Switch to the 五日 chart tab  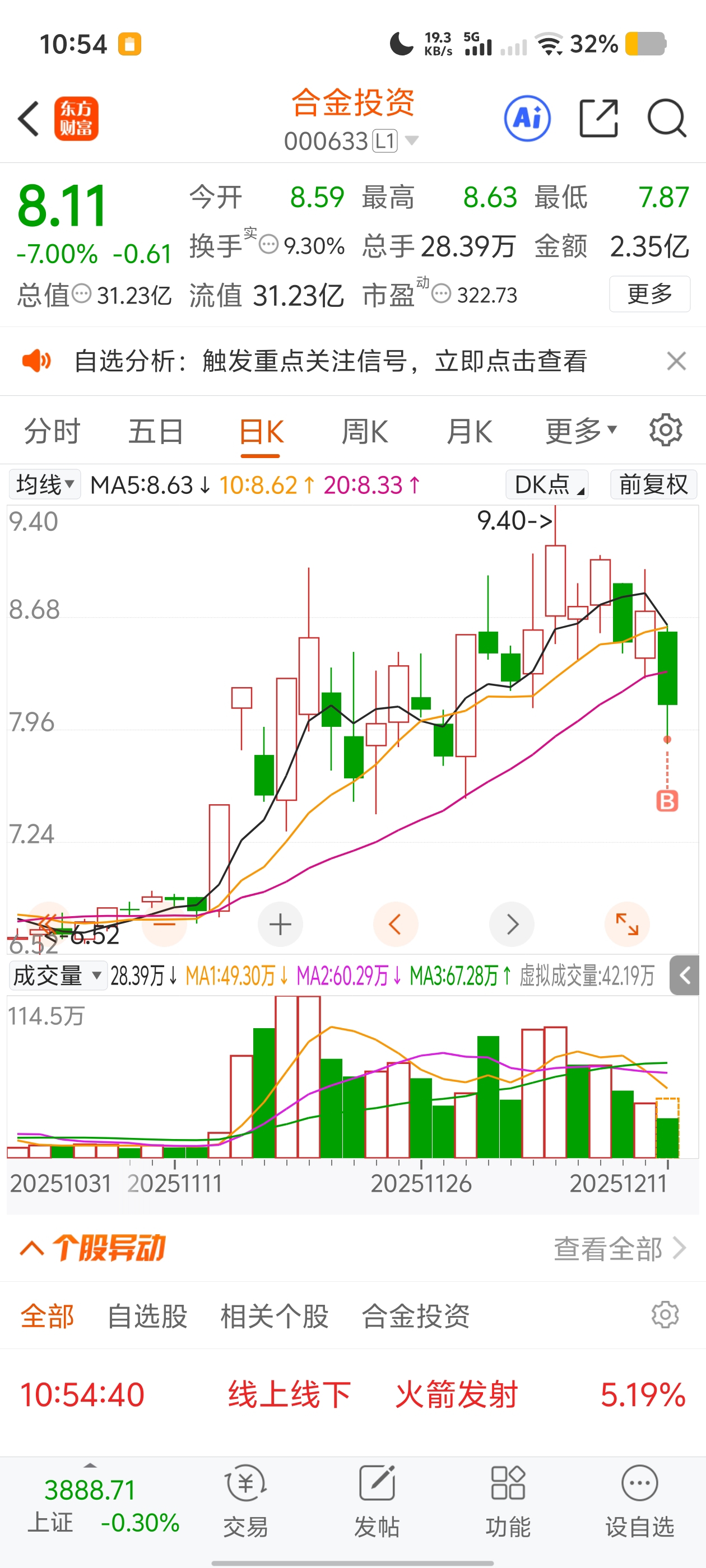point(156,432)
